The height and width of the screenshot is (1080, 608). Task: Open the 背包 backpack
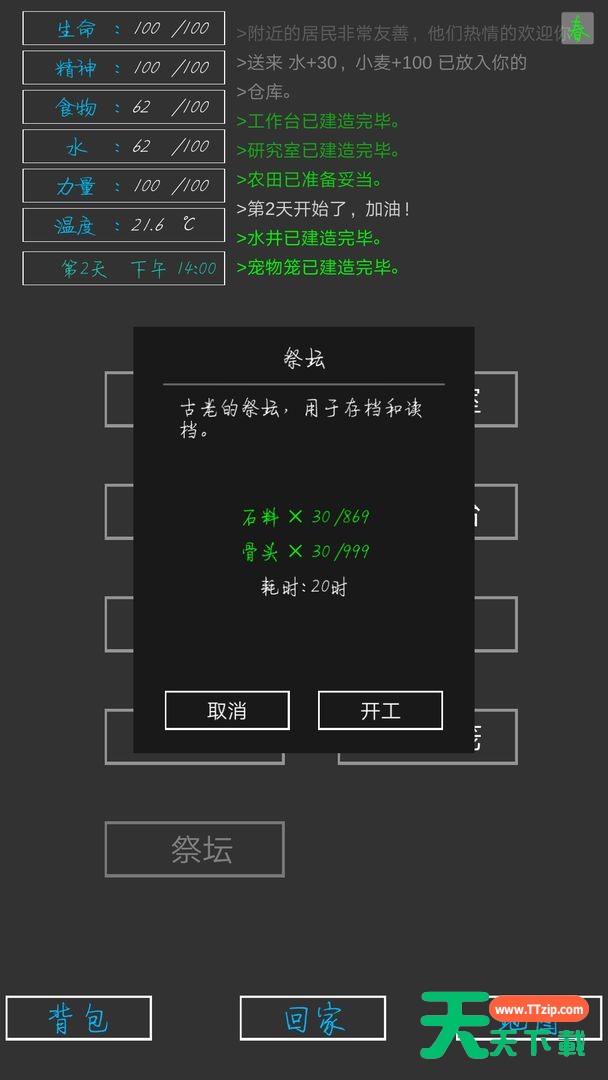click(x=79, y=1018)
